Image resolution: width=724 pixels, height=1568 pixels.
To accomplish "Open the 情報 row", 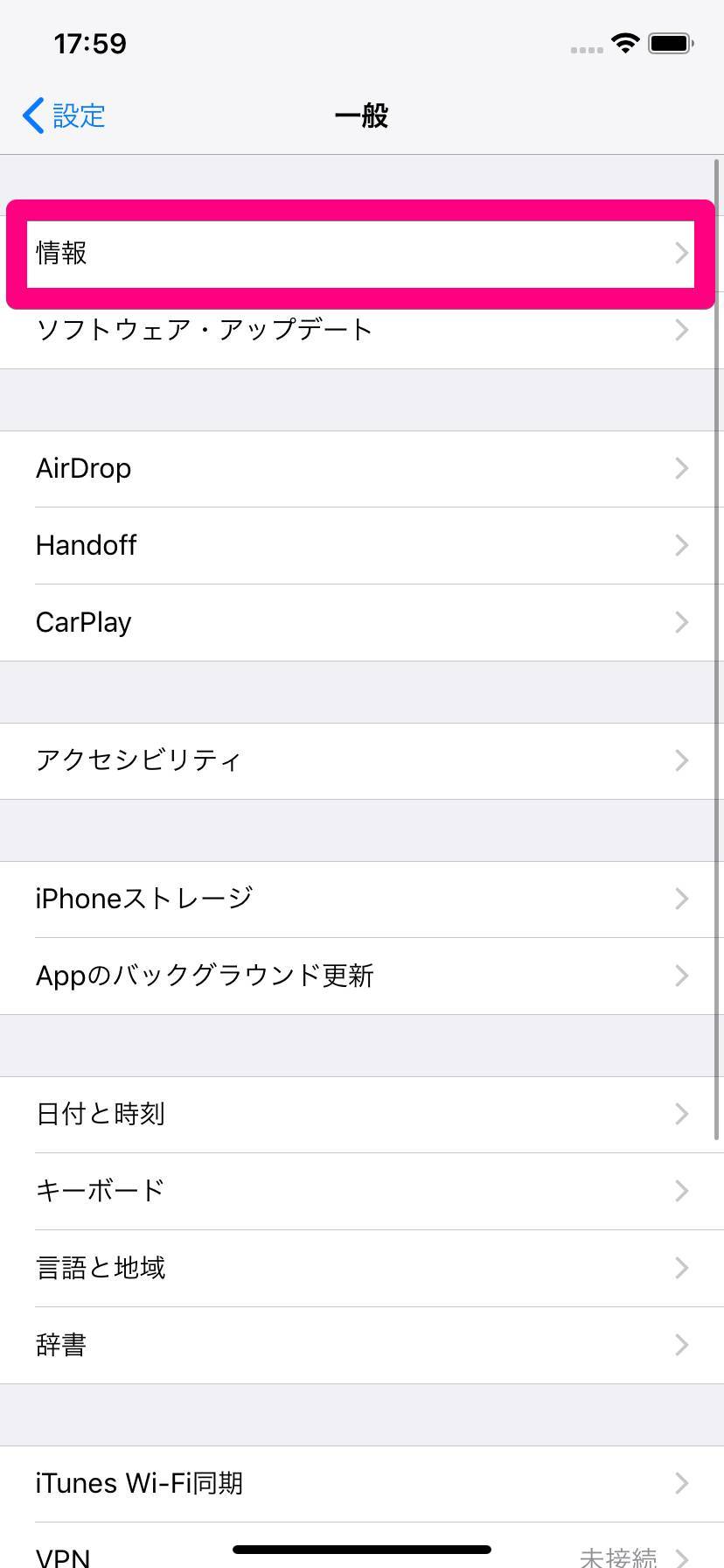I will point(361,254).
